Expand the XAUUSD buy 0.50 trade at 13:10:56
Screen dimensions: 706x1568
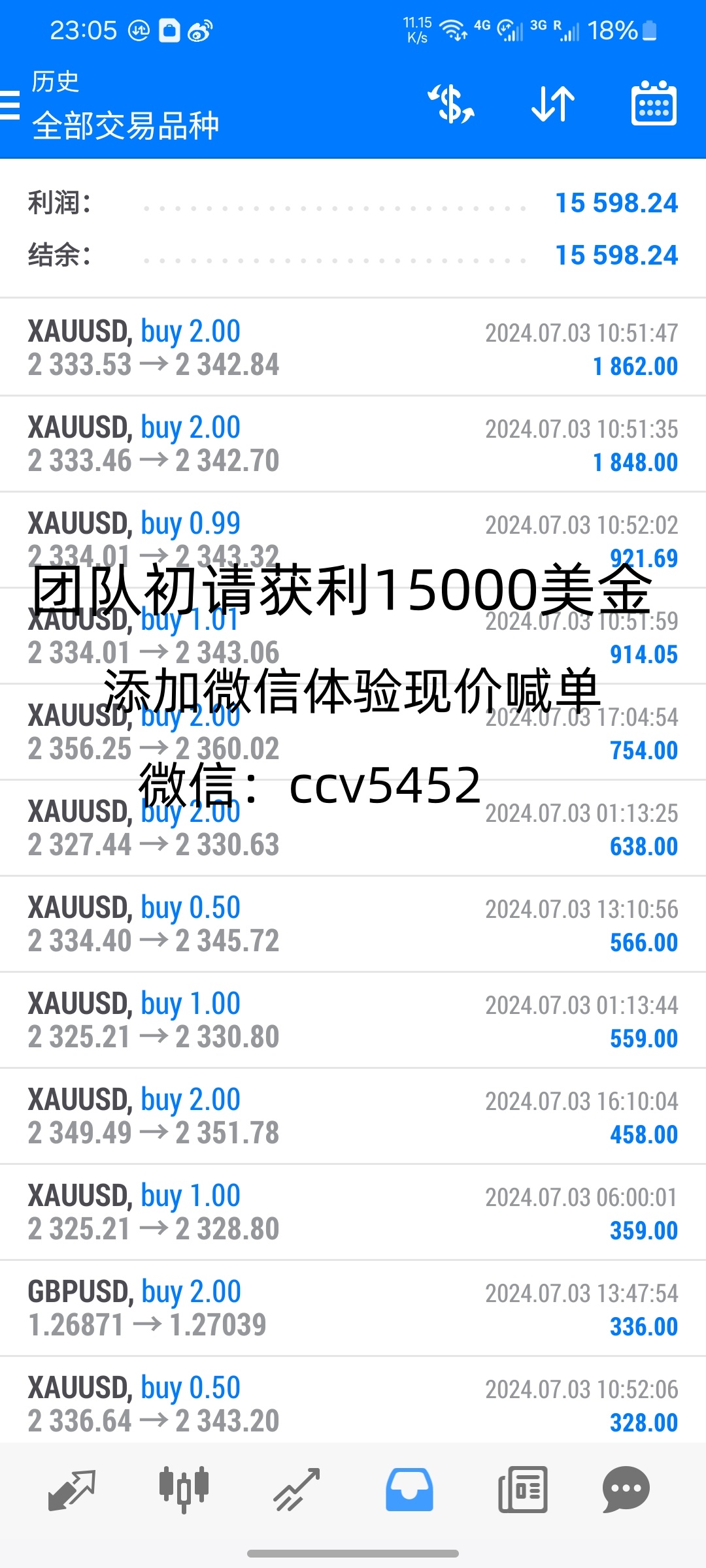click(x=353, y=924)
